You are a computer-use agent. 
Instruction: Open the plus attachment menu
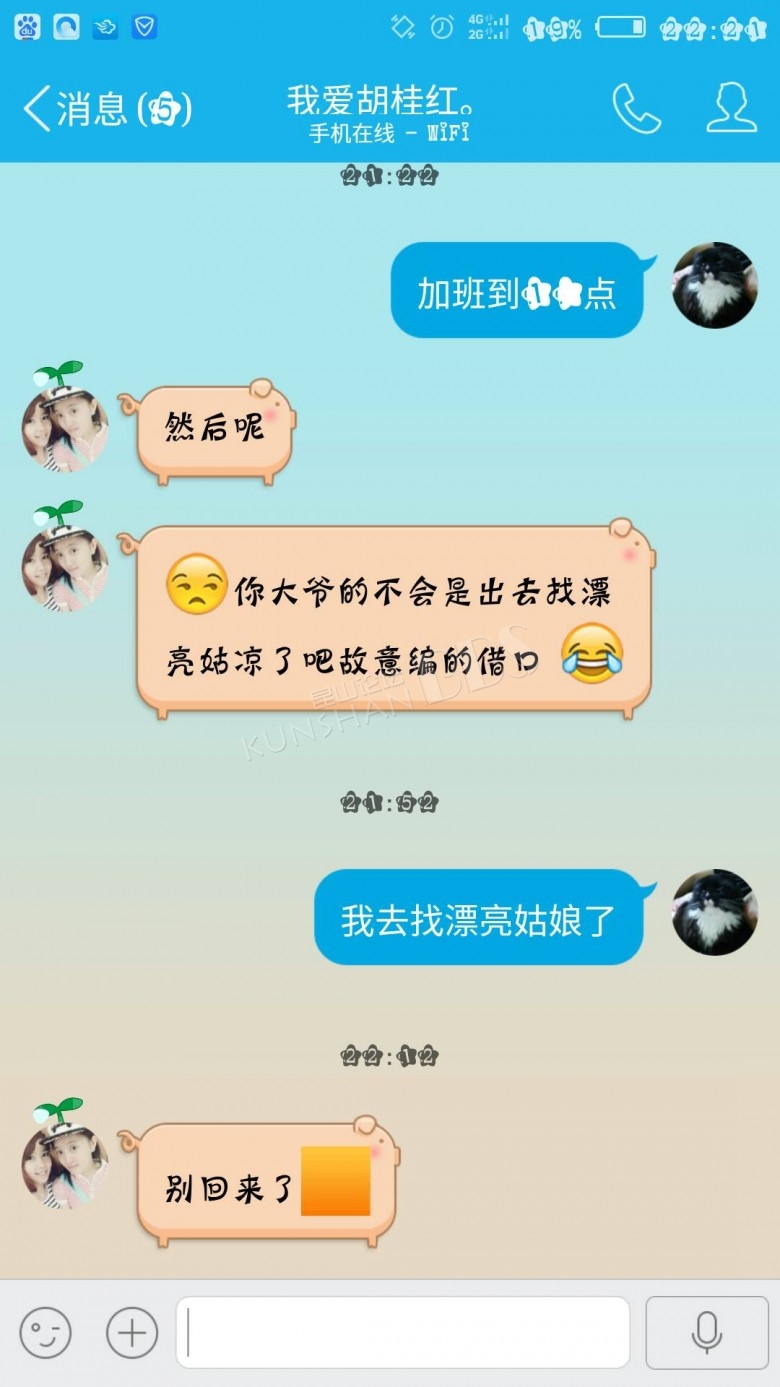pyautogui.click(x=132, y=1332)
